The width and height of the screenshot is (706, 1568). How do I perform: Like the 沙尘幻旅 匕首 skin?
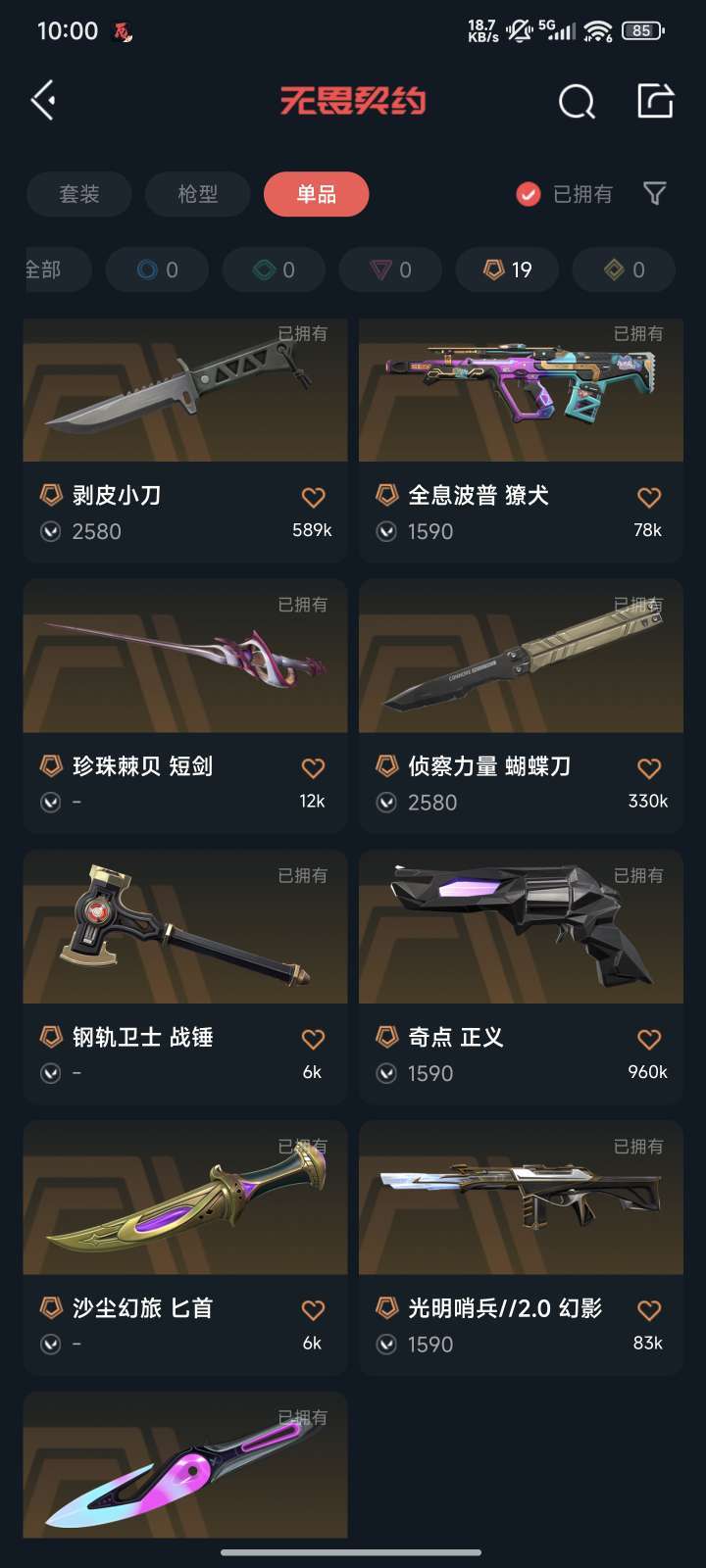(x=313, y=1310)
